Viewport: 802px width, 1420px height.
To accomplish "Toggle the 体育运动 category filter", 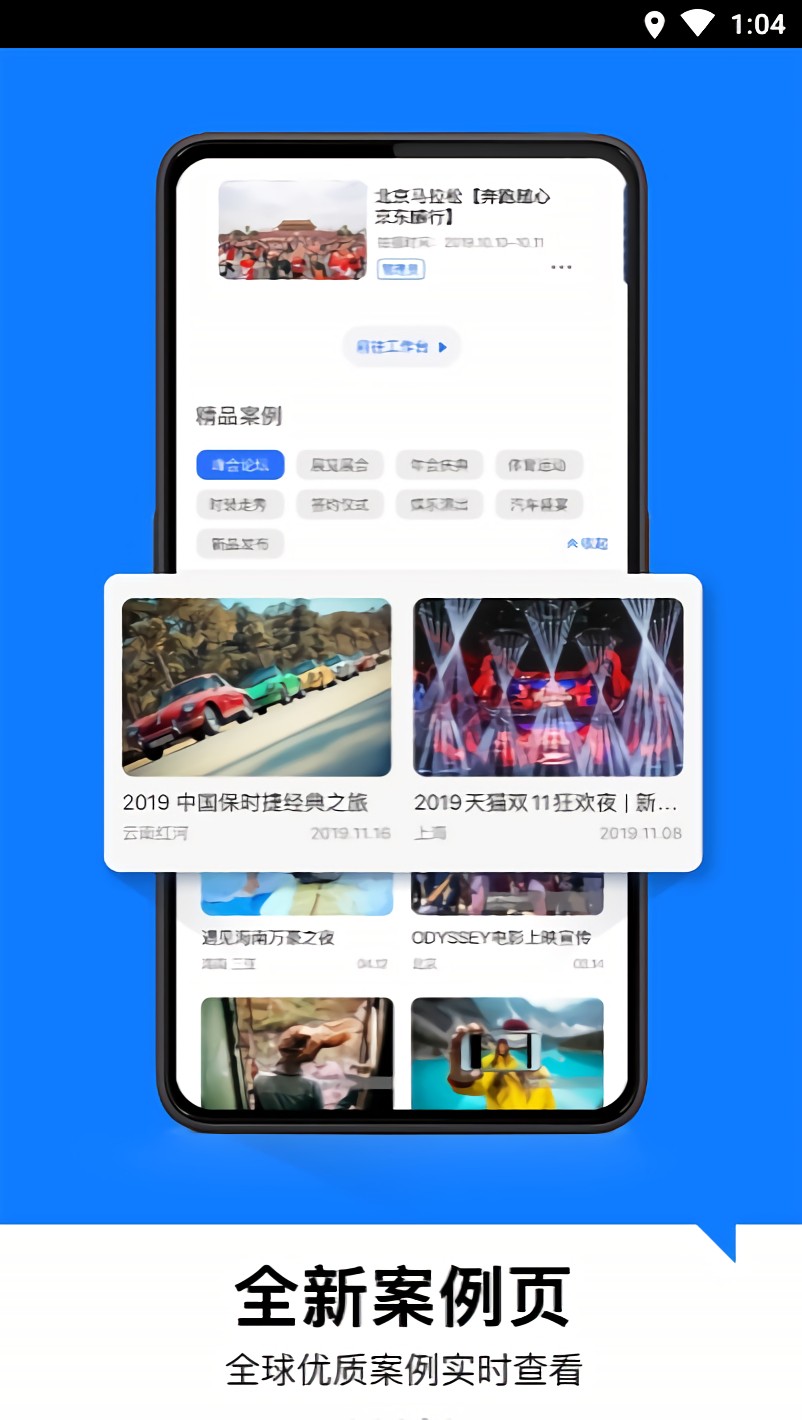I will coord(539,465).
